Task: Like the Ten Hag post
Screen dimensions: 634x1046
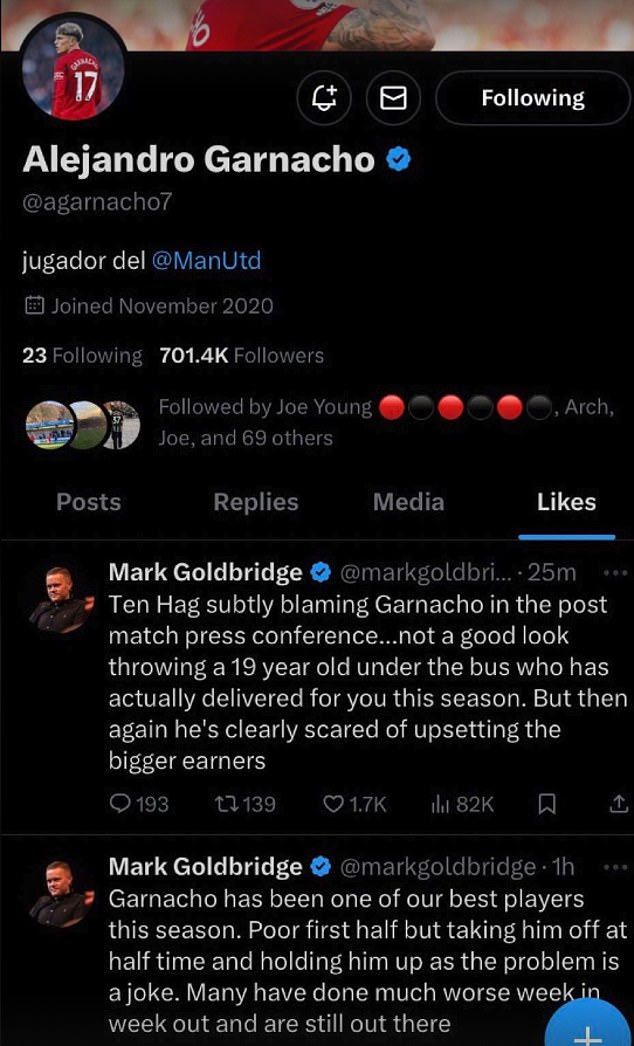Action: pyautogui.click(x=355, y=803)
